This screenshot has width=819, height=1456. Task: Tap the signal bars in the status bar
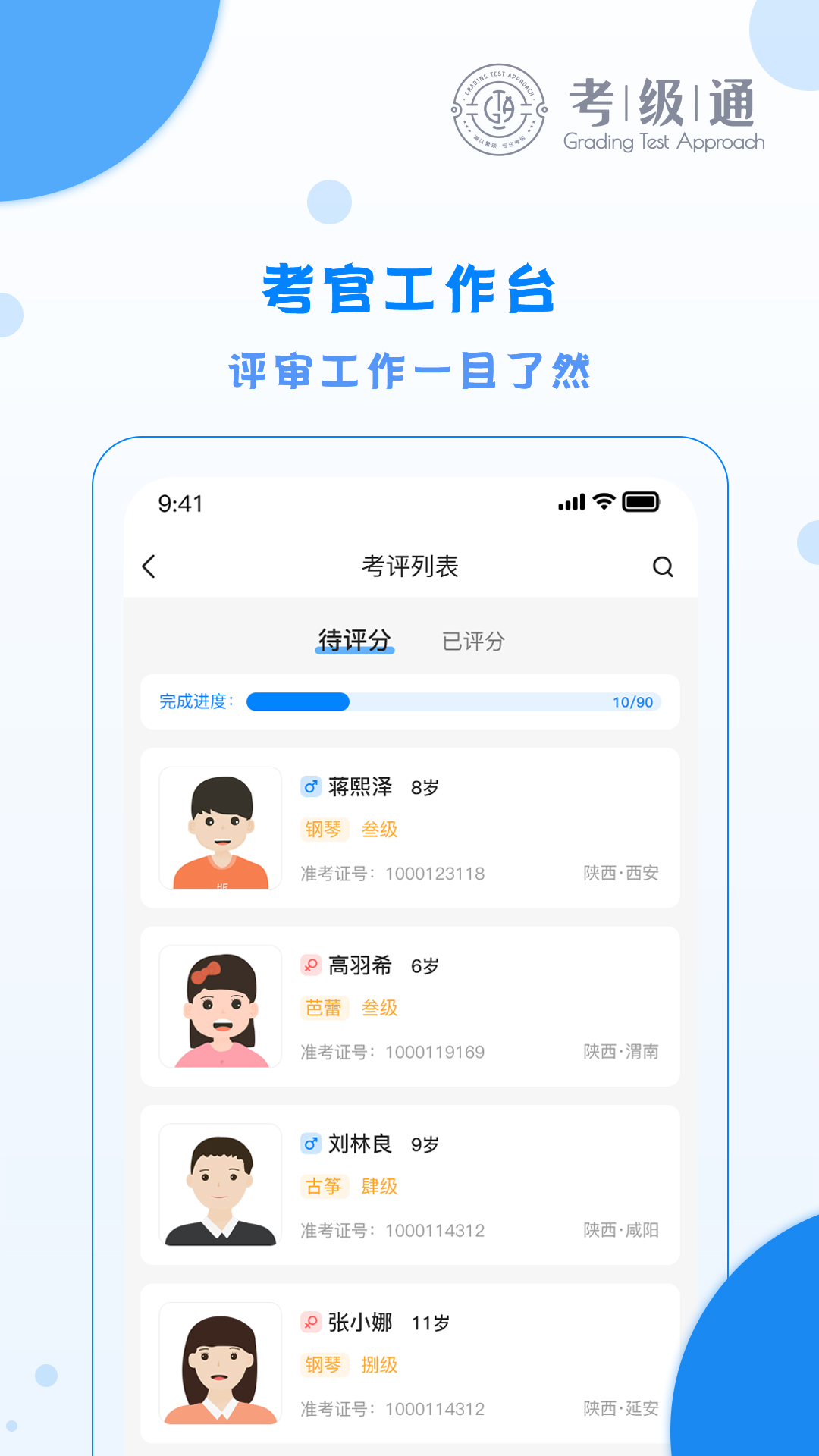(x=570, y=500)
